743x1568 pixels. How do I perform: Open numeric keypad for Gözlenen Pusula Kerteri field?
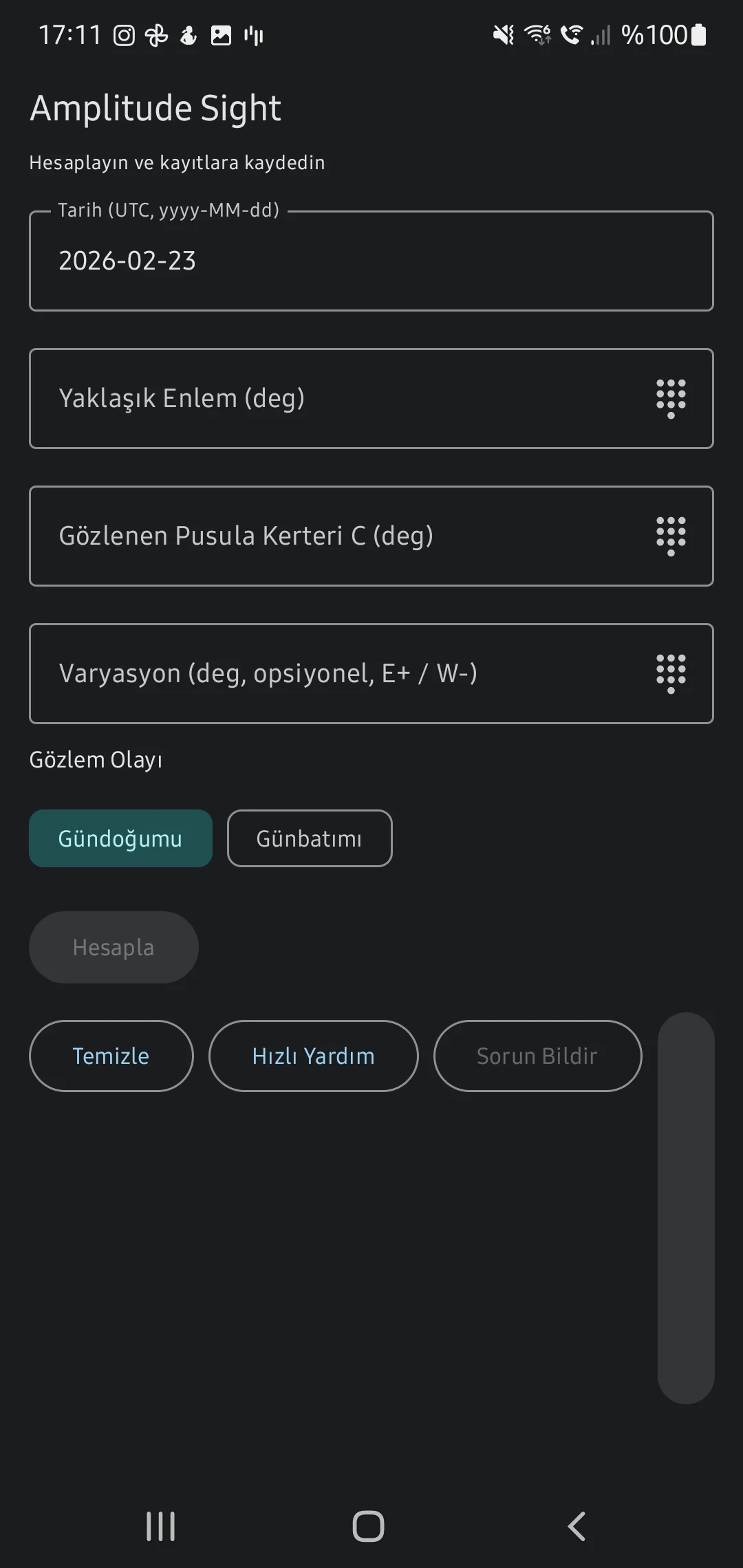pos(670,536)
